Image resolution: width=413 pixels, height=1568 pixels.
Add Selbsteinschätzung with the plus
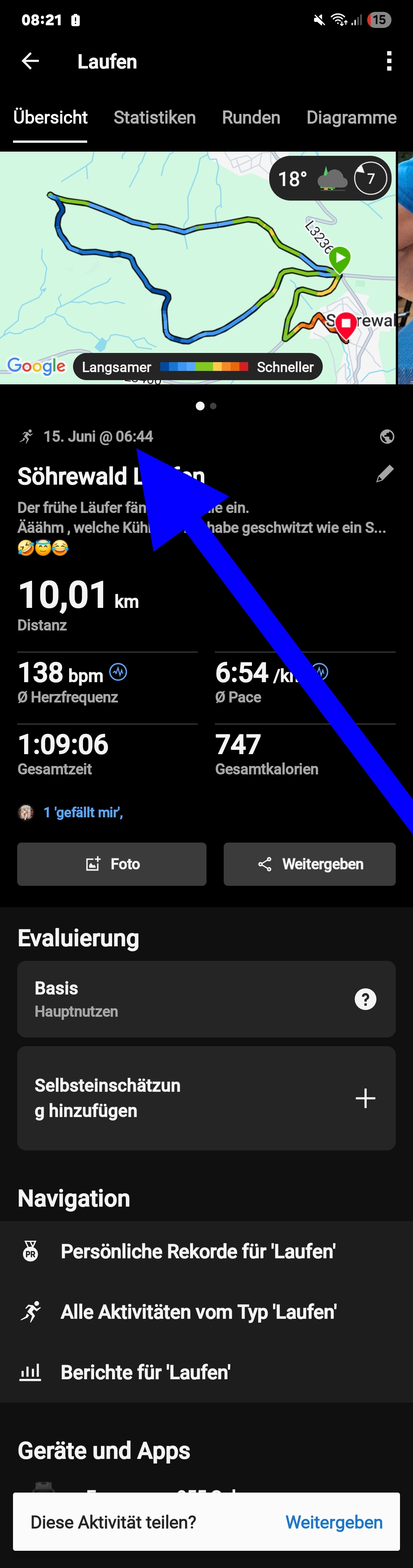[365, 1098]
